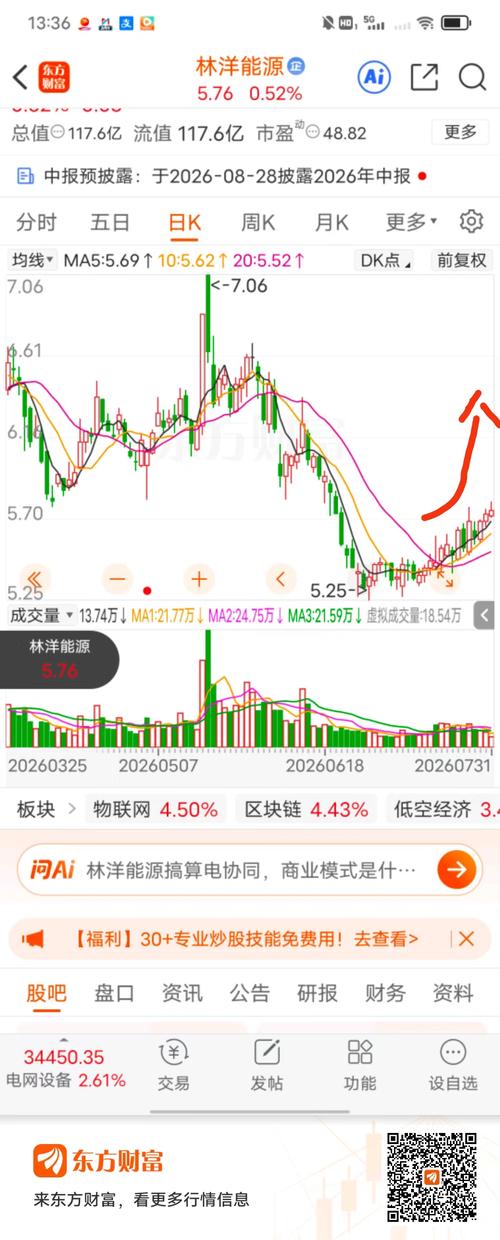Switch to the 分时 chart tab
The height and width of the screenshot is (1240, 500).
(x=37, y=222)
